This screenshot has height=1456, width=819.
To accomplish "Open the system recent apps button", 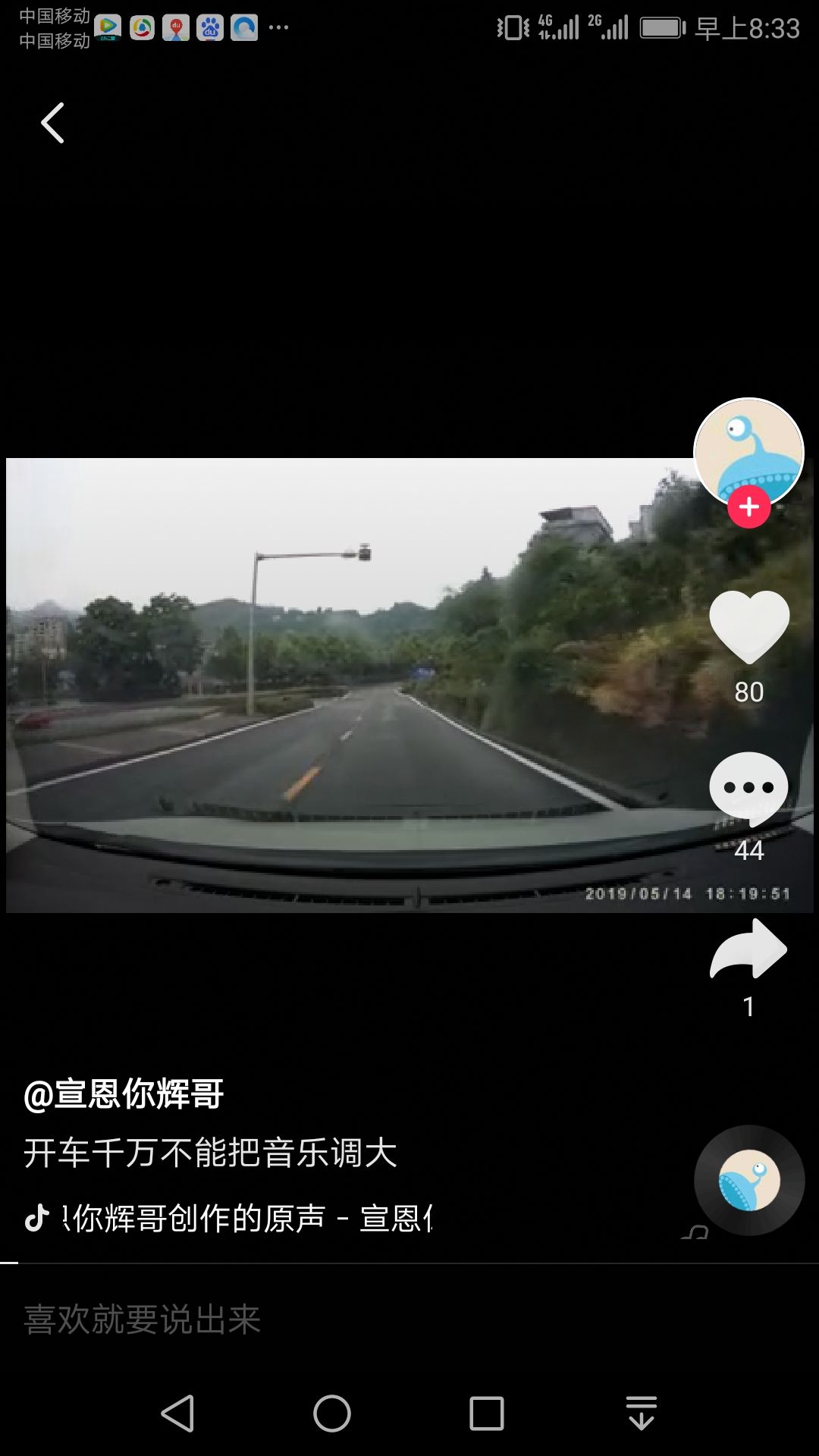I will click(x=487, y=1414).
